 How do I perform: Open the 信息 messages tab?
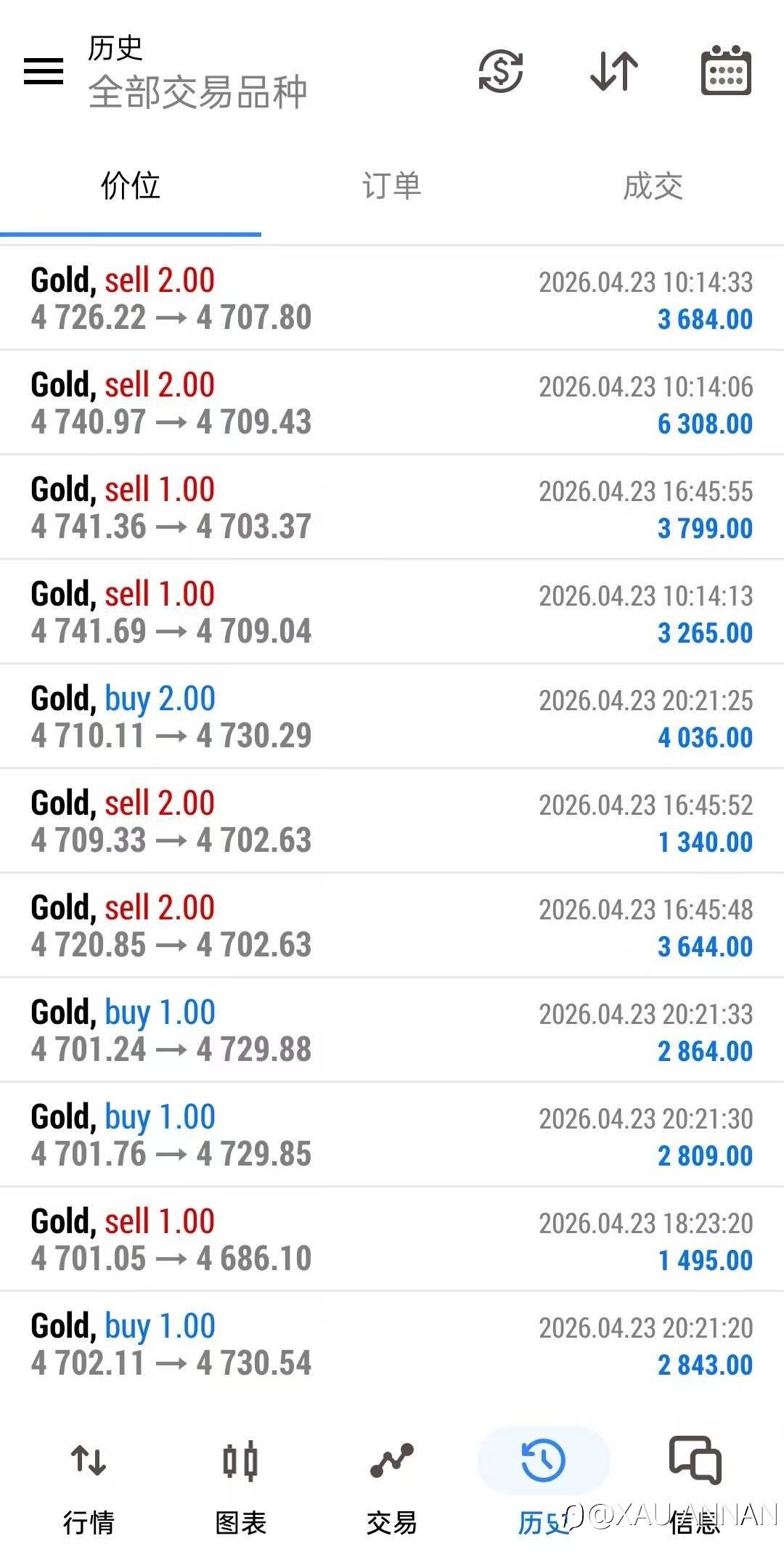pos(695,1485)
